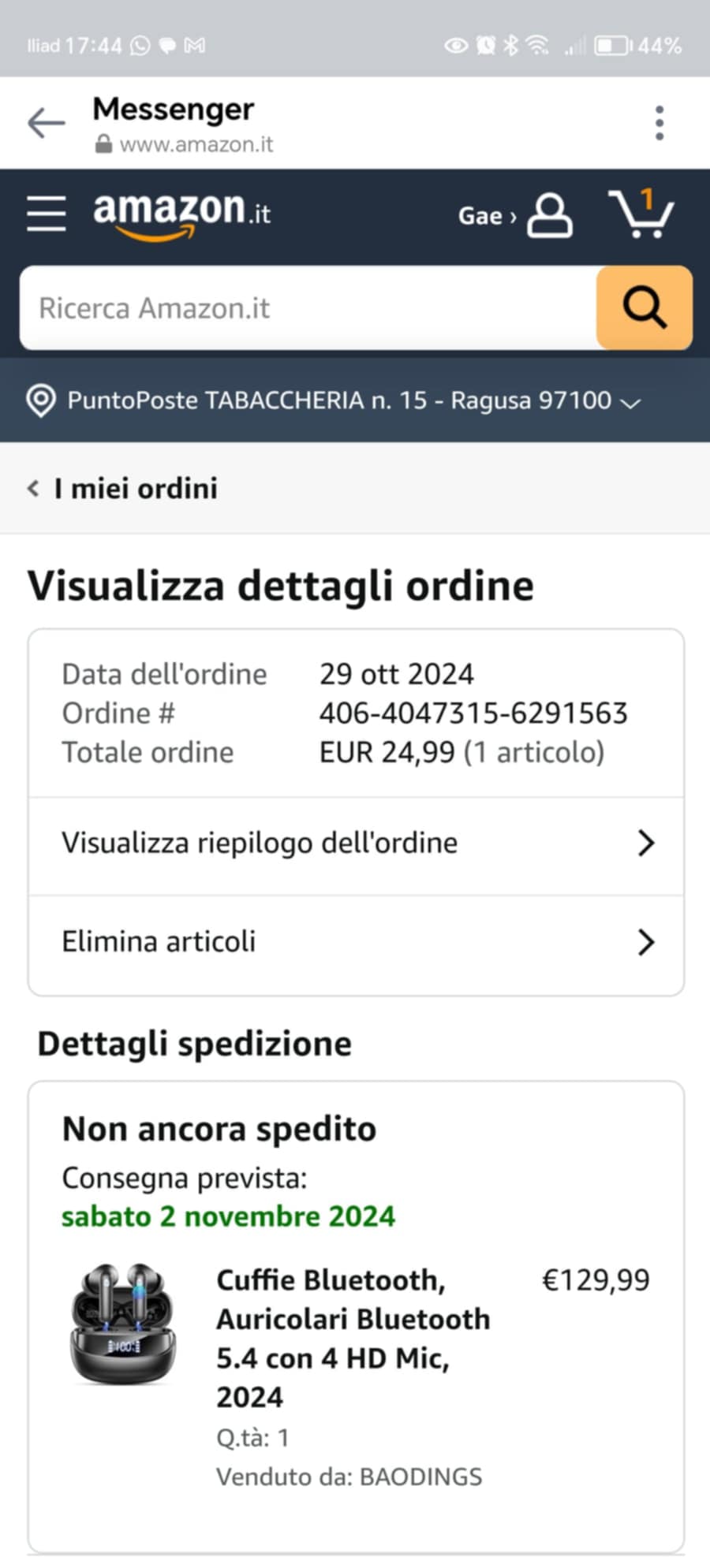Change the PuntoPoste delivery location
This screenshot has width=710, height=1568.
[339, 400]
